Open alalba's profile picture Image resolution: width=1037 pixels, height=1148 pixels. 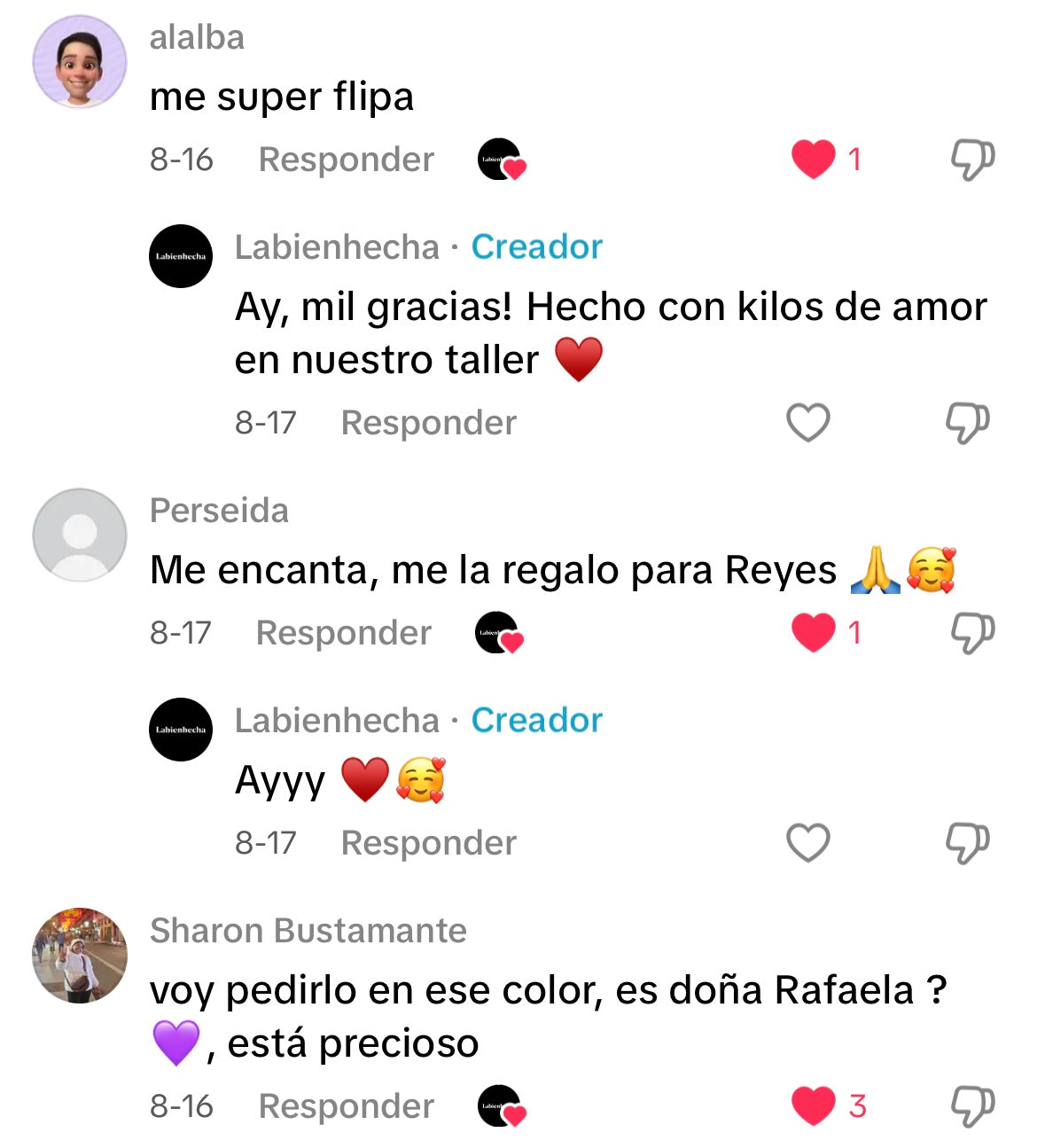(x=80, y=62)
